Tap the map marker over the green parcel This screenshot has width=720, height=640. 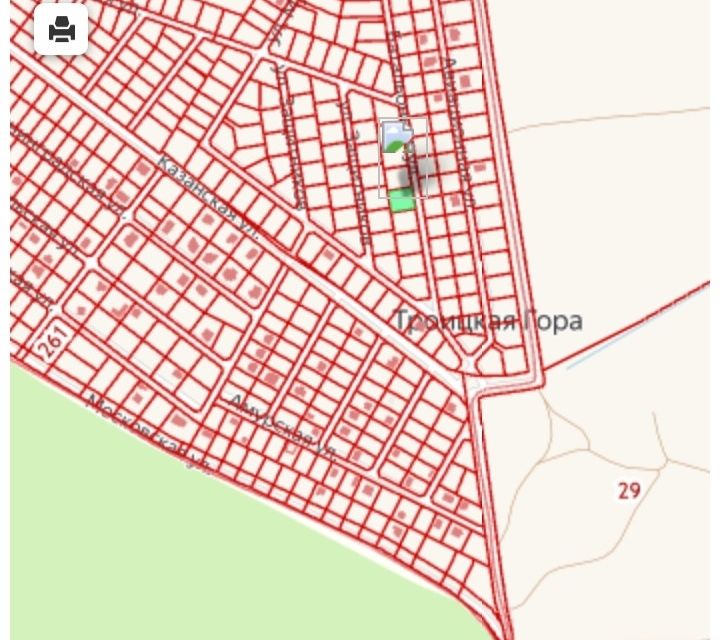[397, 140]
